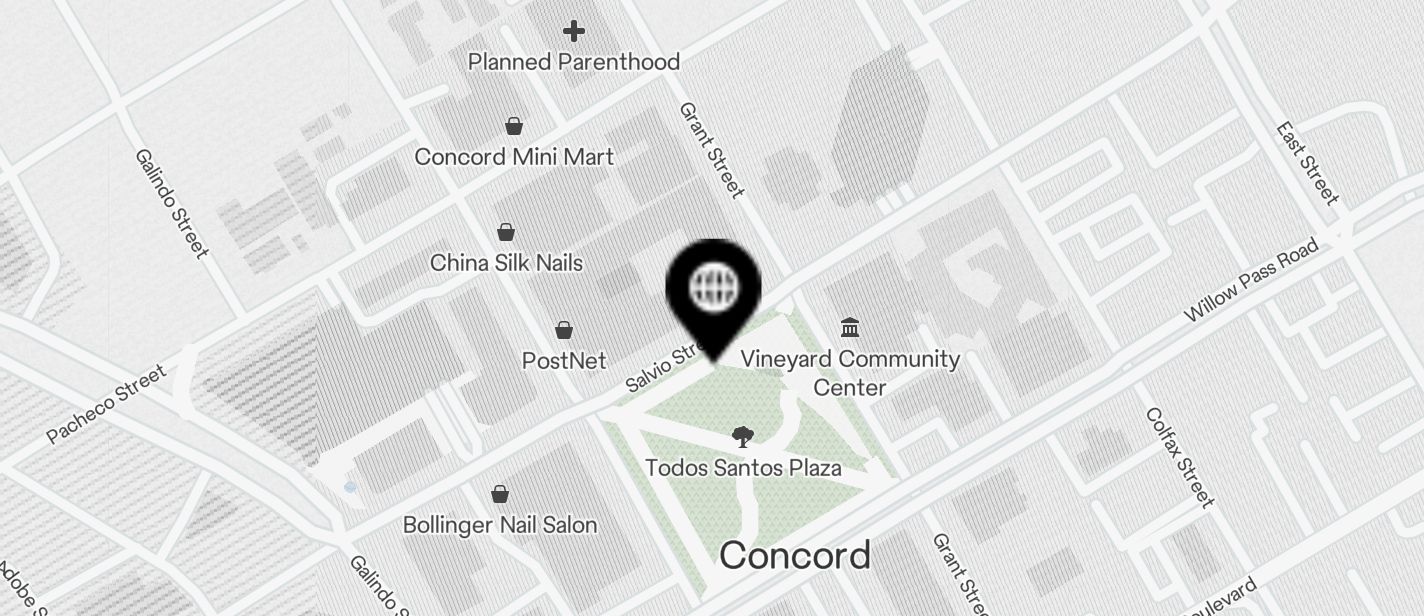Select the PostNet shop marker
Image resolution: width=1424 pixels, height=616 pixels.
tap(564, 331)
